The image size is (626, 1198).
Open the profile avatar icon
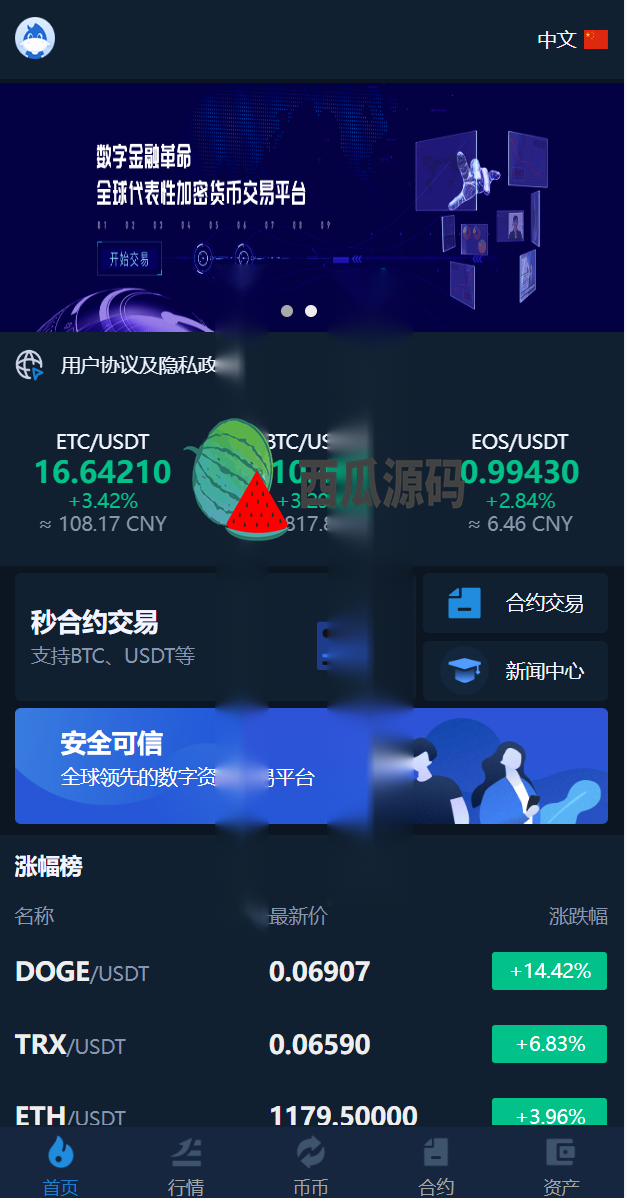(35, 38)
